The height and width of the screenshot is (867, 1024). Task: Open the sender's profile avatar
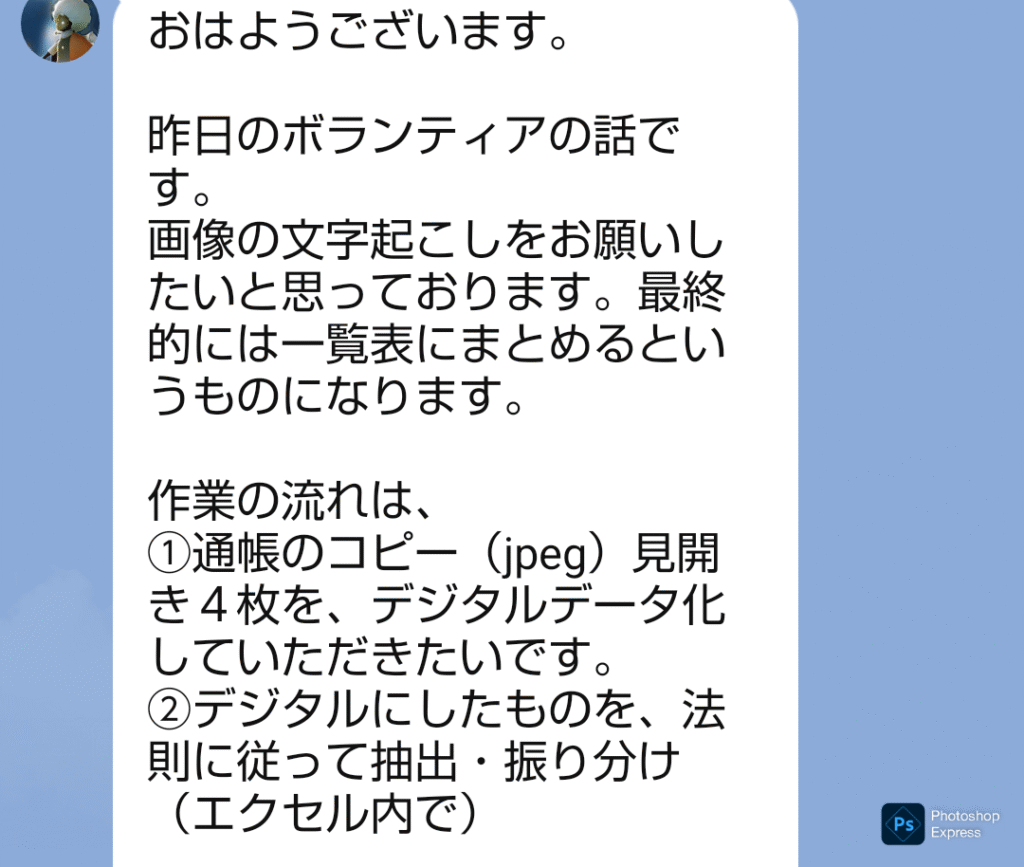(x=60, y=25)
